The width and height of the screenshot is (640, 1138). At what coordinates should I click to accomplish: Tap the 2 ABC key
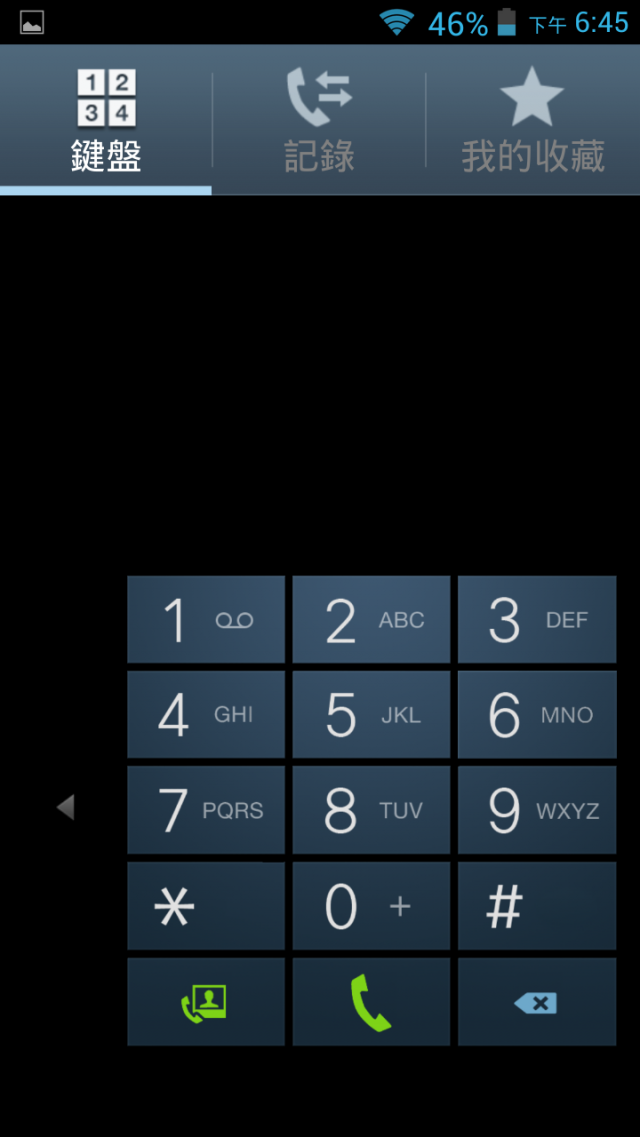click(x=372, y=619)
